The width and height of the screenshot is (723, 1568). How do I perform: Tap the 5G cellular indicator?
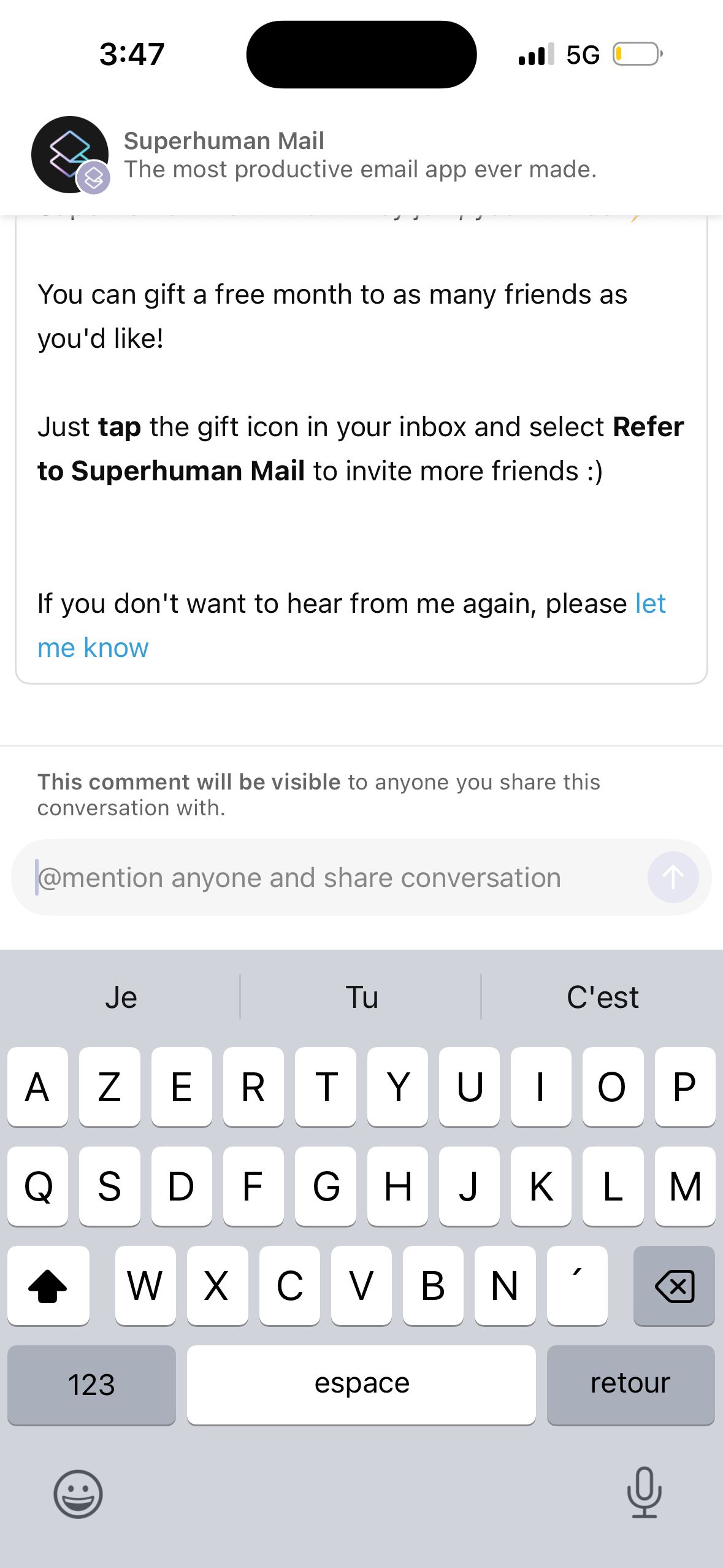click(583, 54)
